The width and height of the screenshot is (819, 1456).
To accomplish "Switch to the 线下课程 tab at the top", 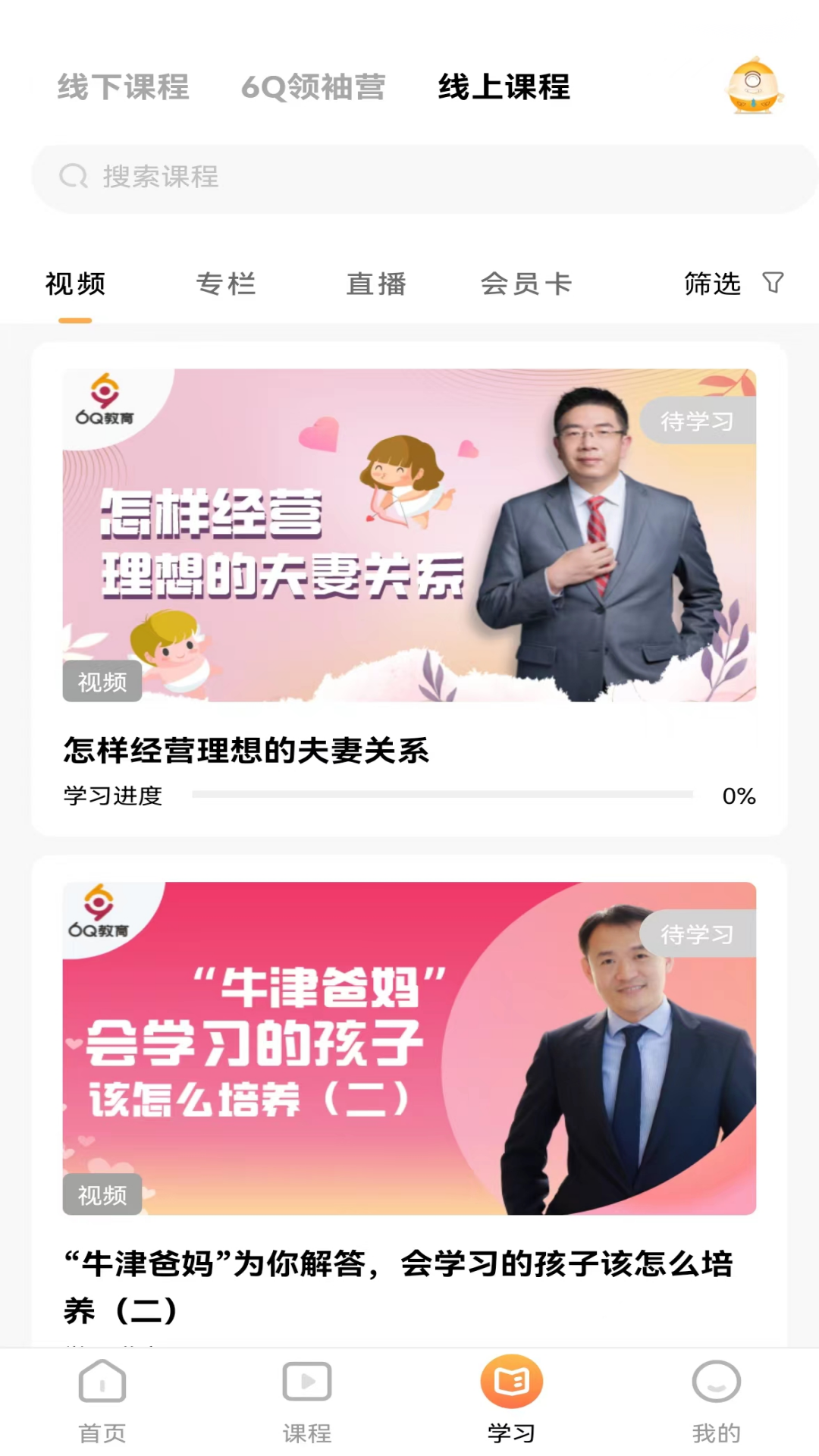I will [x=122, y=86].
